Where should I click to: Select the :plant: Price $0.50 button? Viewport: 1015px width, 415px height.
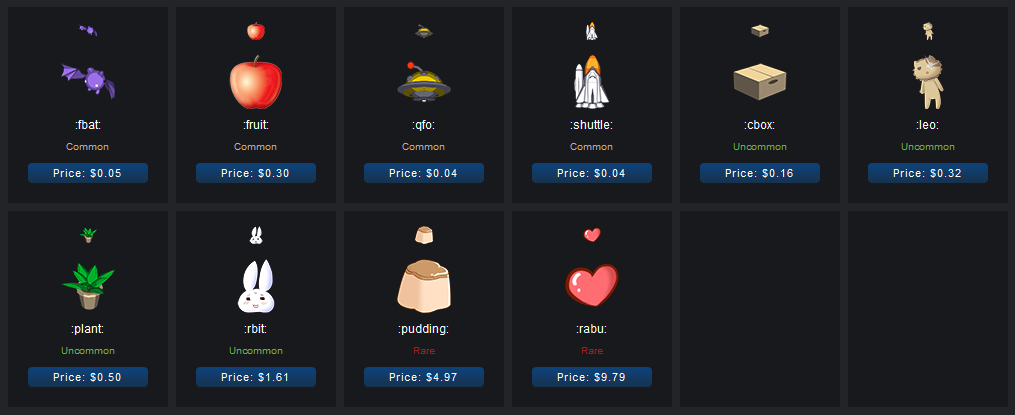pos(88,377)
